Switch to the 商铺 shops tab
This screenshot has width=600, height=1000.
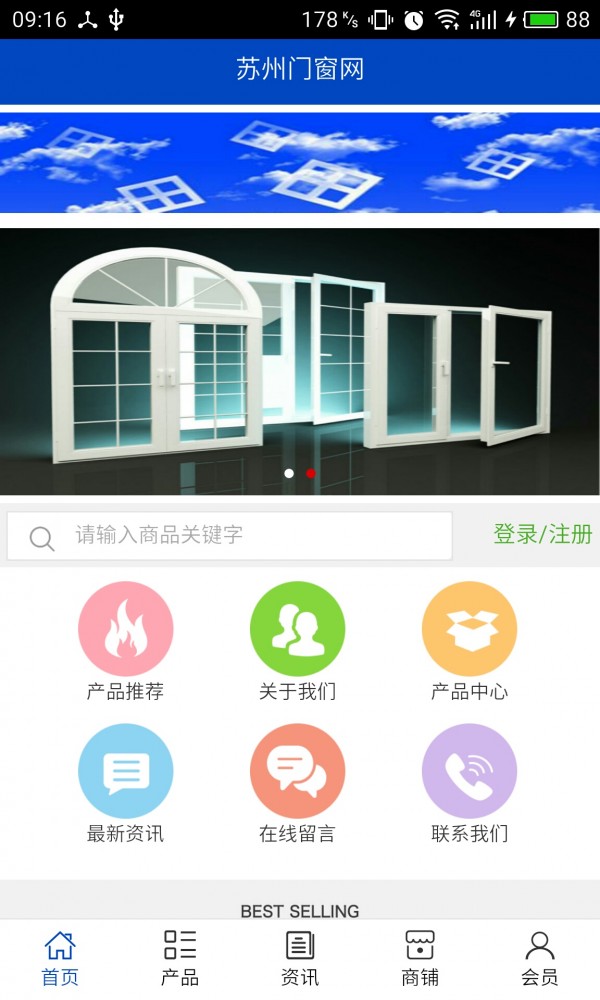pos(420,958)
